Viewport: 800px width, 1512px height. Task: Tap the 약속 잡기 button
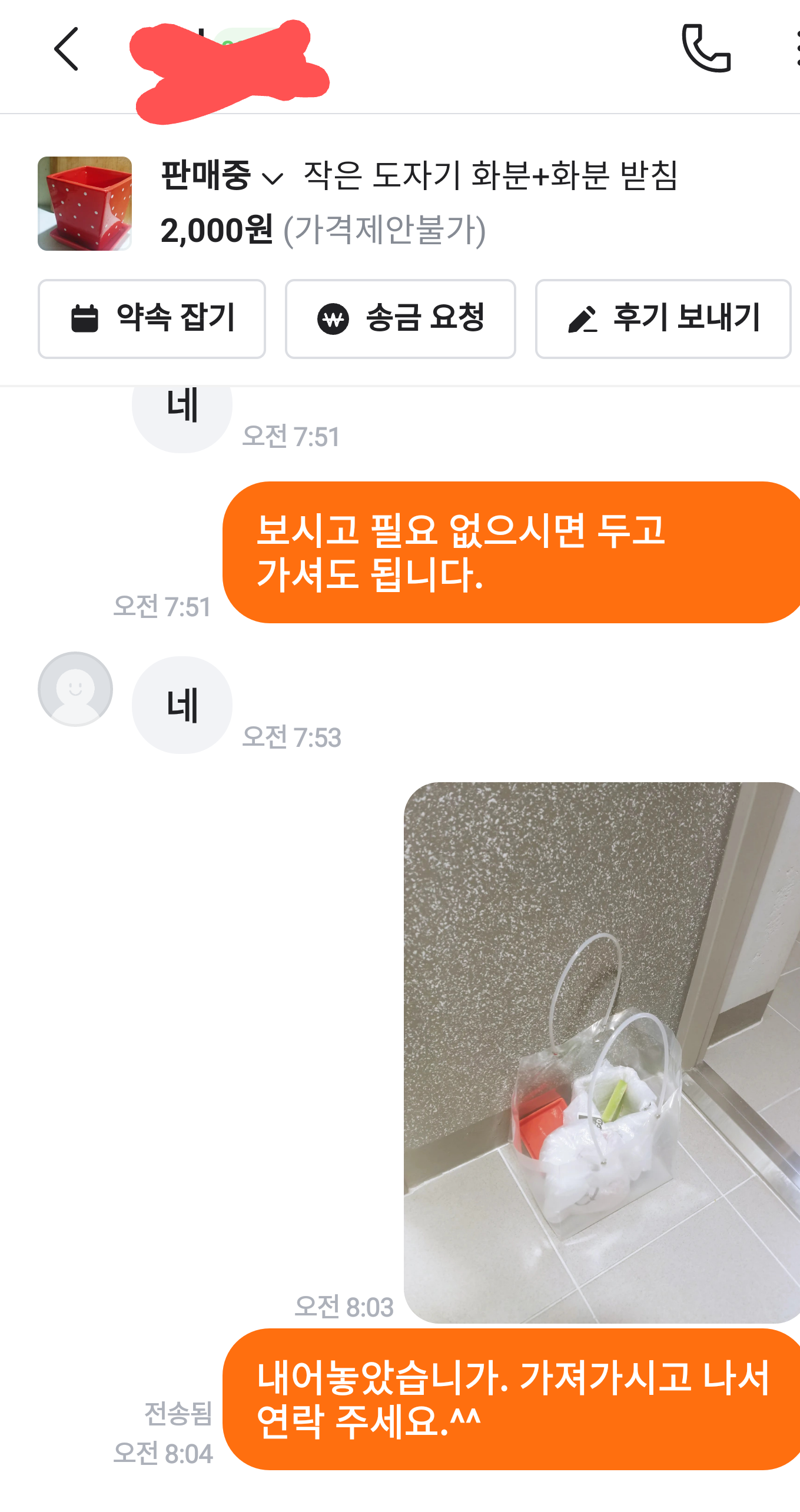tap(152, 319)
